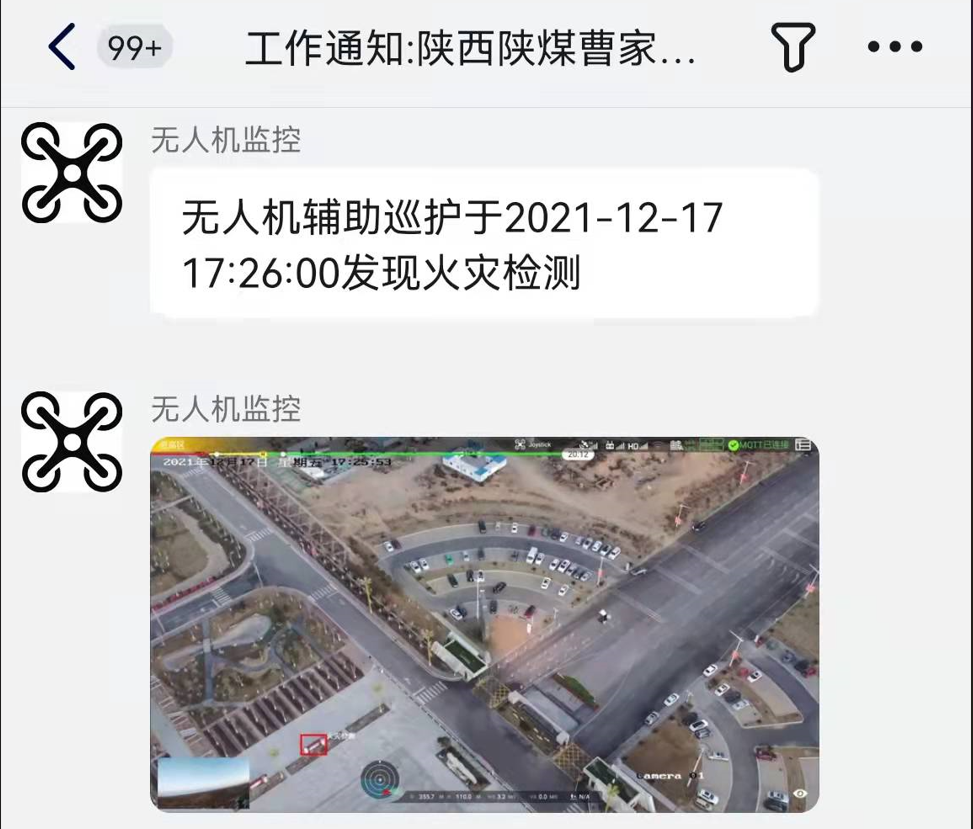Open the drone aerial fire detection image
This screenshot has width=973, height=829.
coord(484,624)
